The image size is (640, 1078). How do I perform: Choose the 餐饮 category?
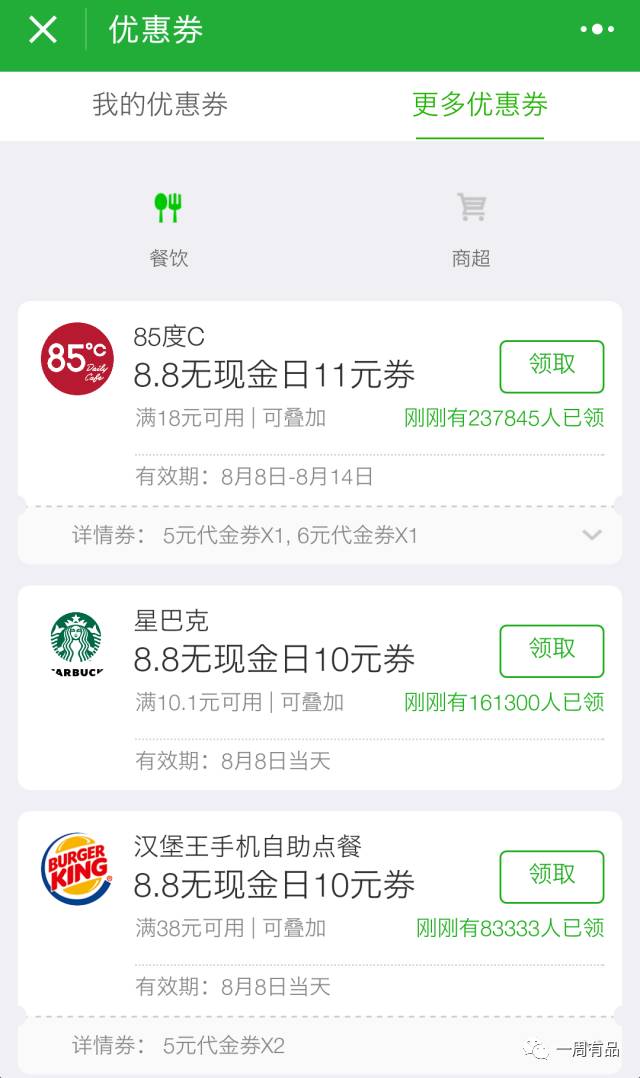point(168,230)
